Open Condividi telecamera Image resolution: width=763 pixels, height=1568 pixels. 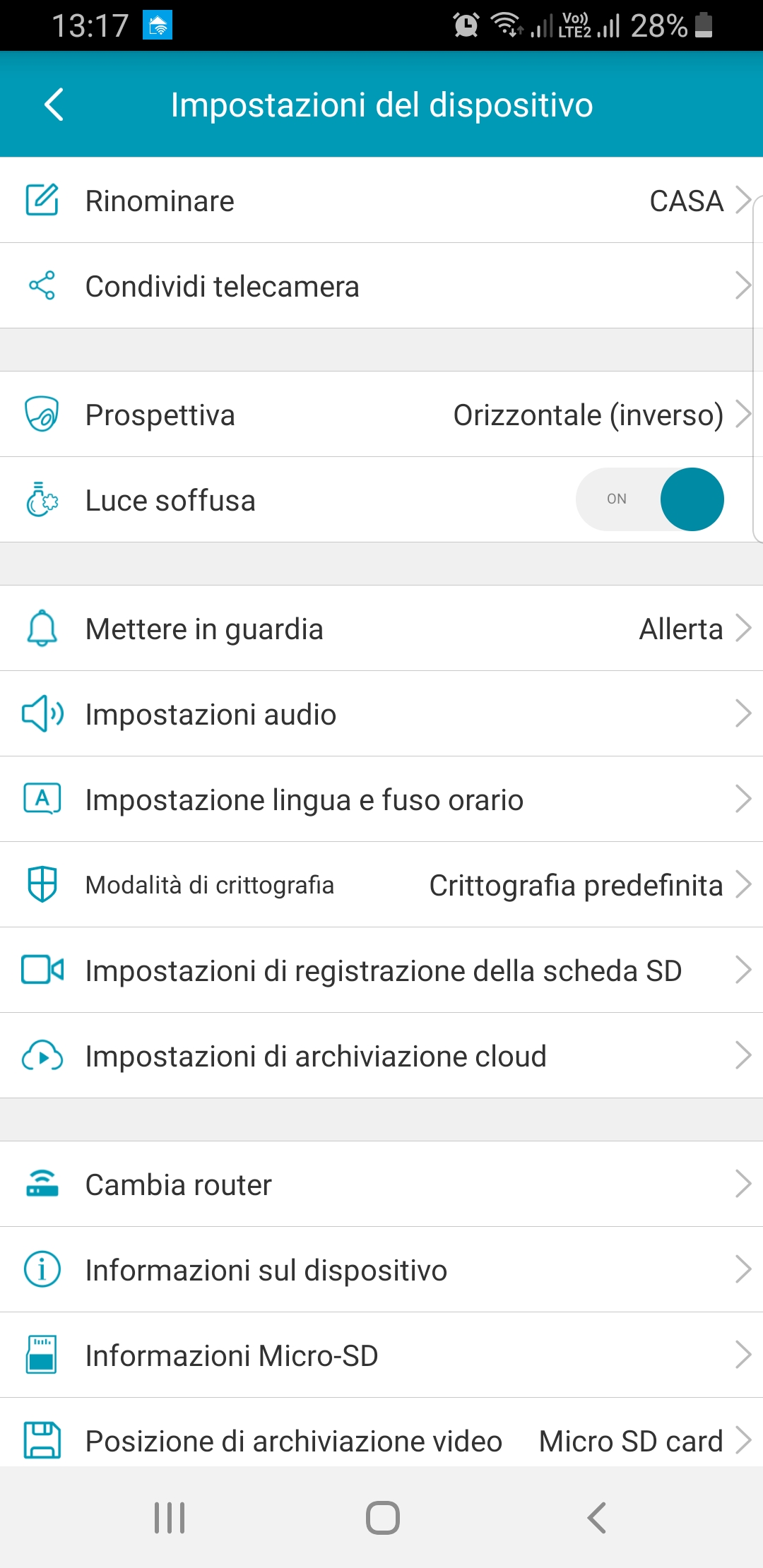tap(381, 286)
